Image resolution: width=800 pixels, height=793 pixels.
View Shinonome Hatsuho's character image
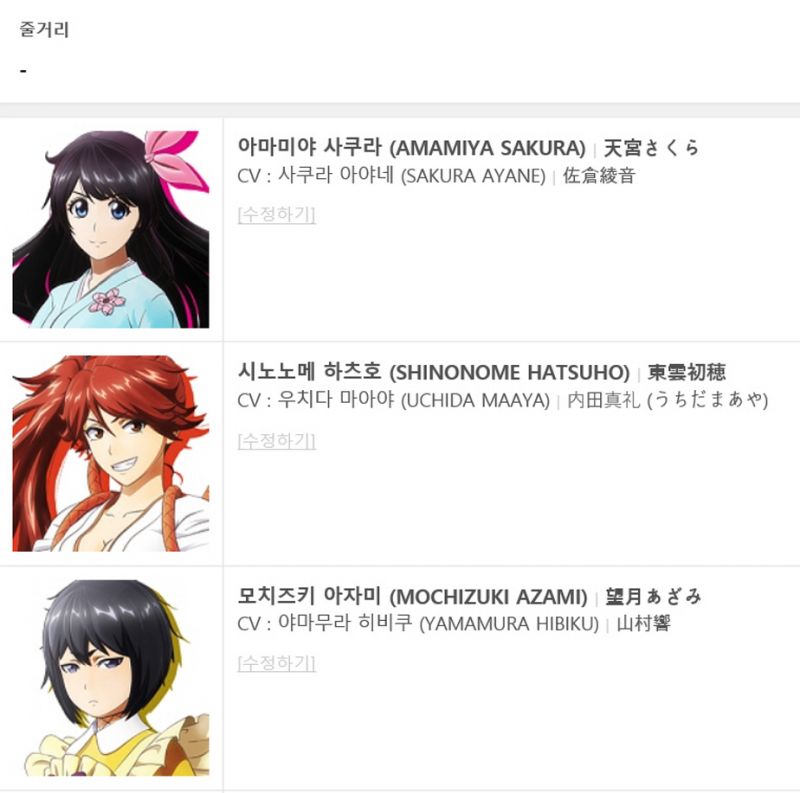(111, 453)
